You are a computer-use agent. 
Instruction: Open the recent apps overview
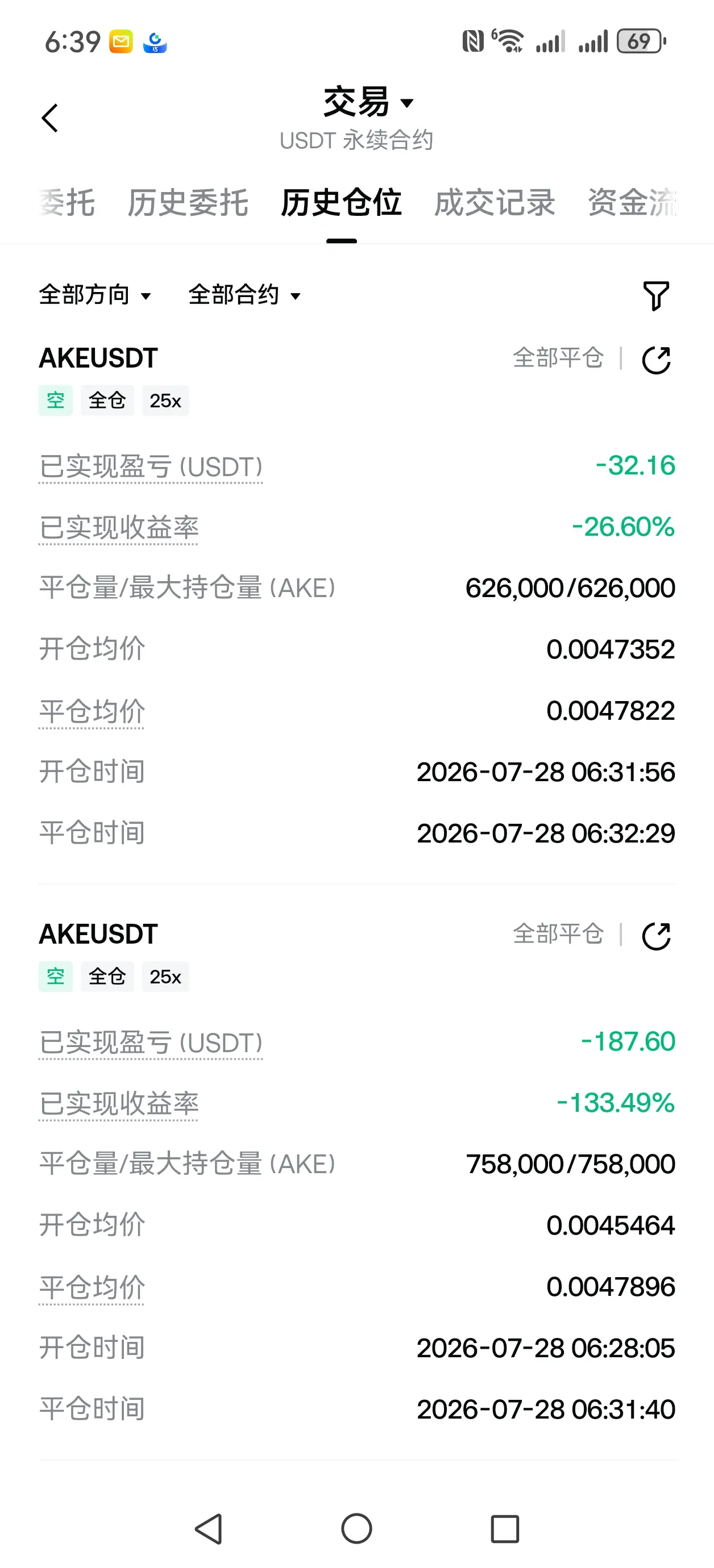point(505,1528)
